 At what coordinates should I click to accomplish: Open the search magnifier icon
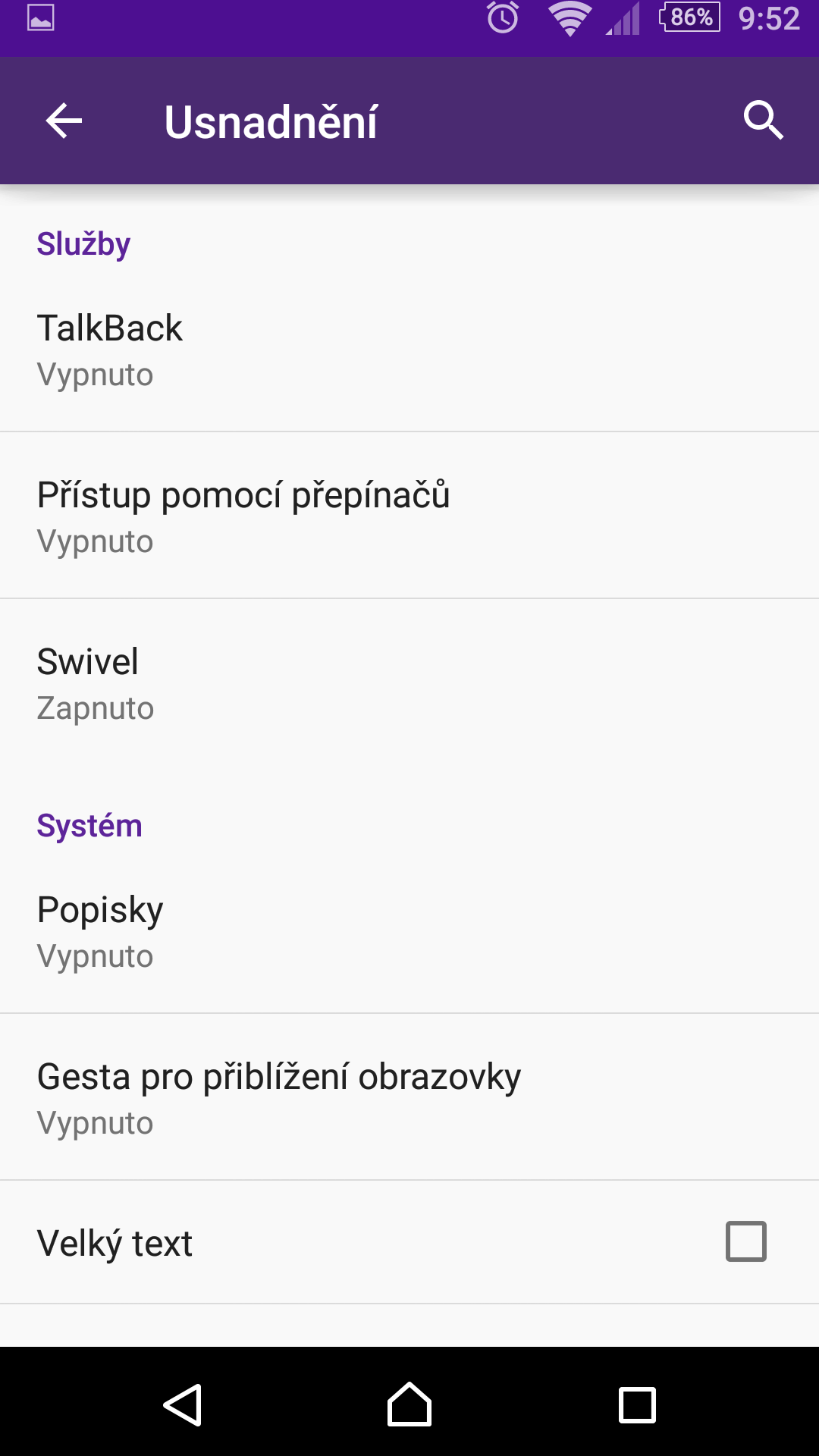pos(763,121)
